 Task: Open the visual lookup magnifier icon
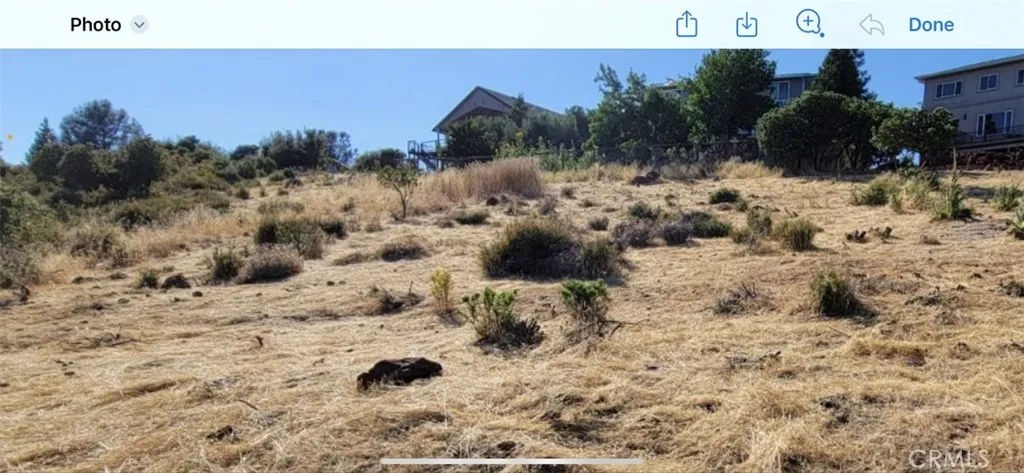point(808,23)
